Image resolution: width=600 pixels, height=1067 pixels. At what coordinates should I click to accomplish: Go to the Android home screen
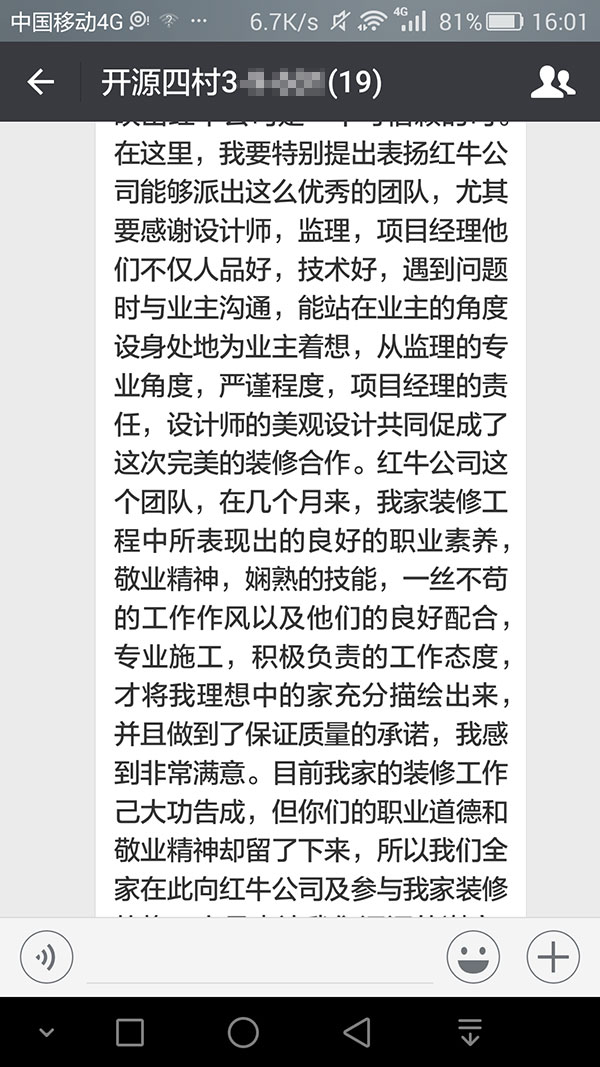[x=243, y=1032]
